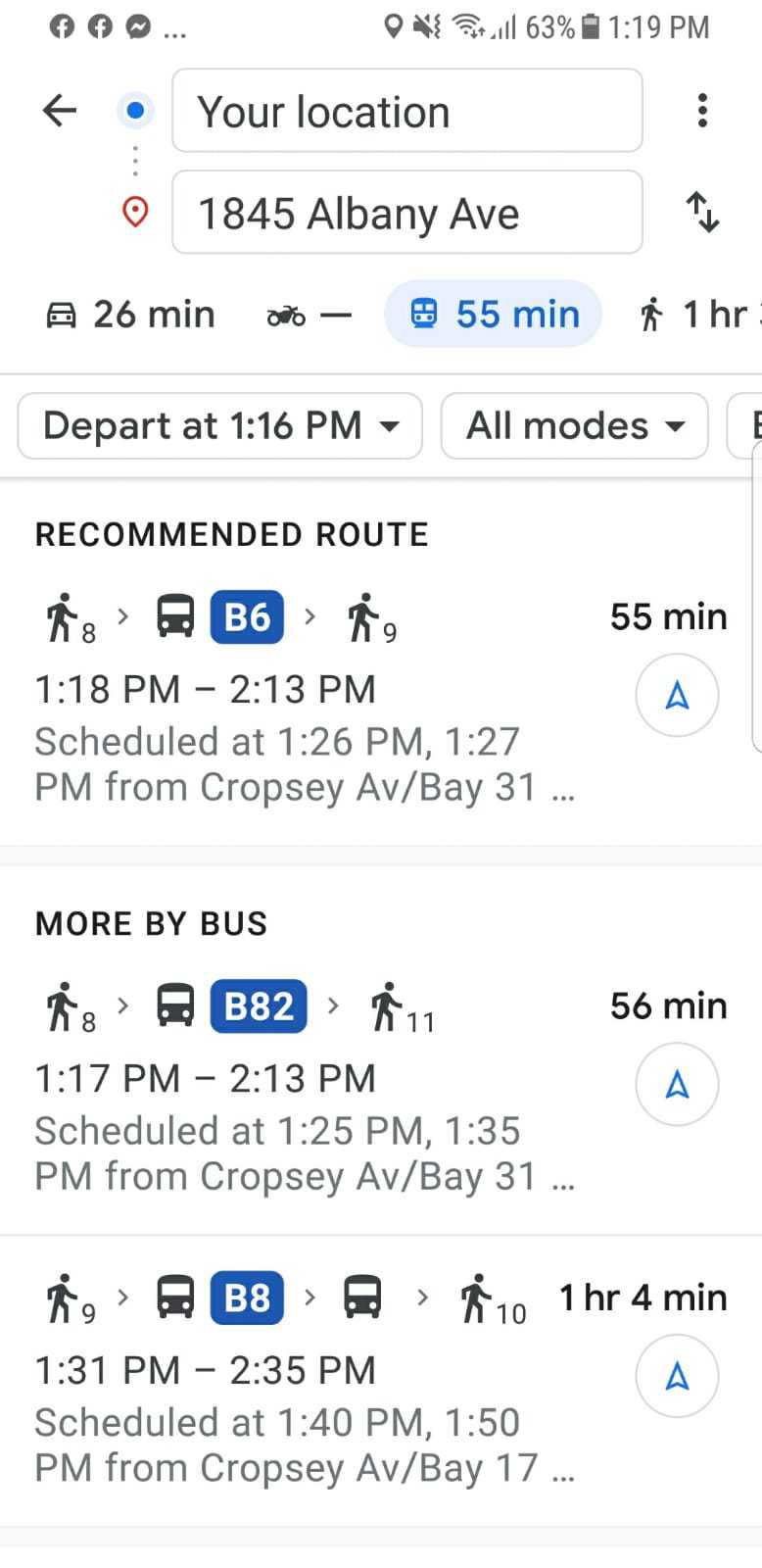Viewport: 762px width, 1568px height.
Task: Go back with the arrow
Action: pos(60,111)
